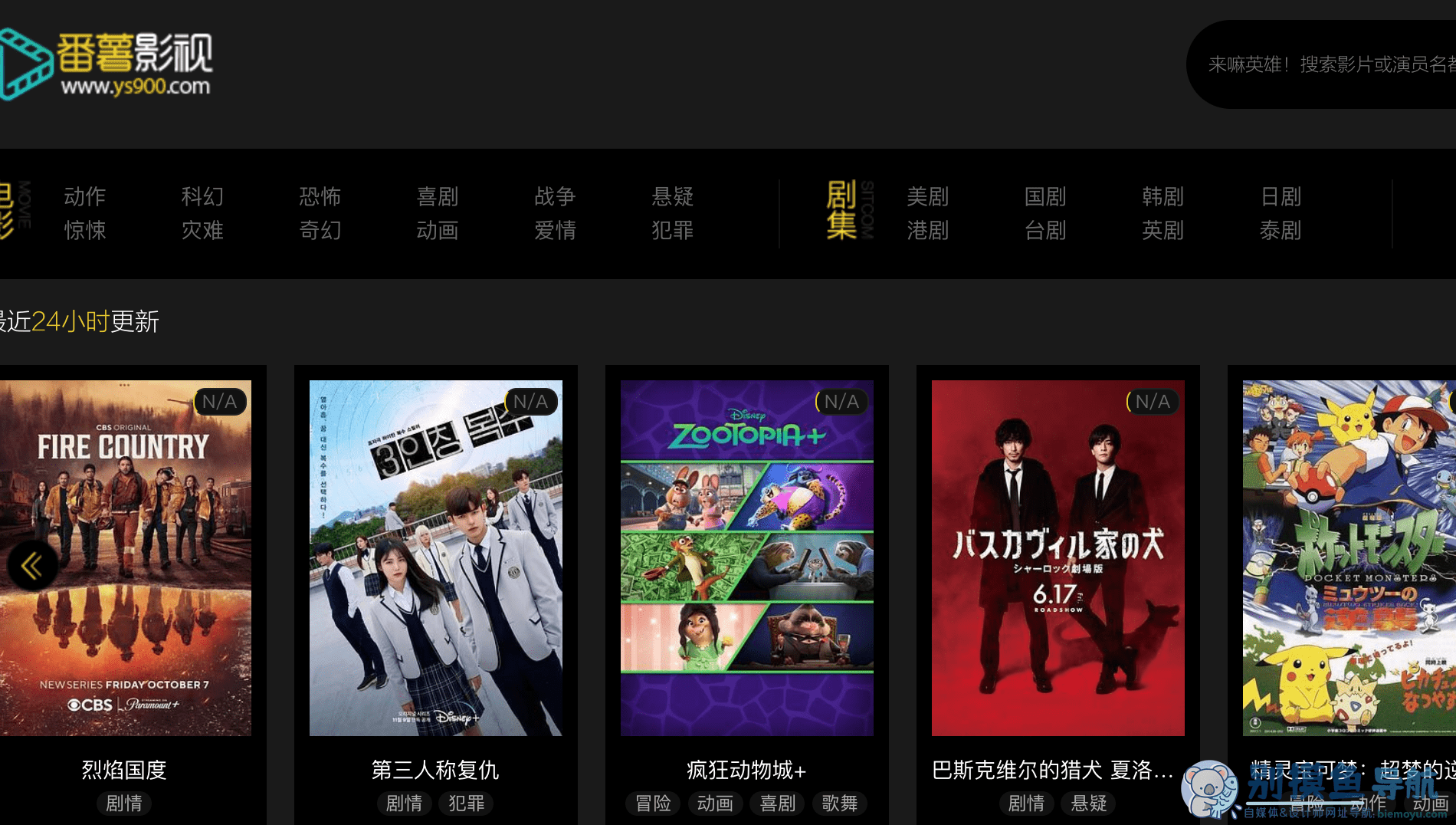Screen dimensions: 1456x825
Task: Open the 烈焰国度 Fire Country card
Action: point(124,558)
